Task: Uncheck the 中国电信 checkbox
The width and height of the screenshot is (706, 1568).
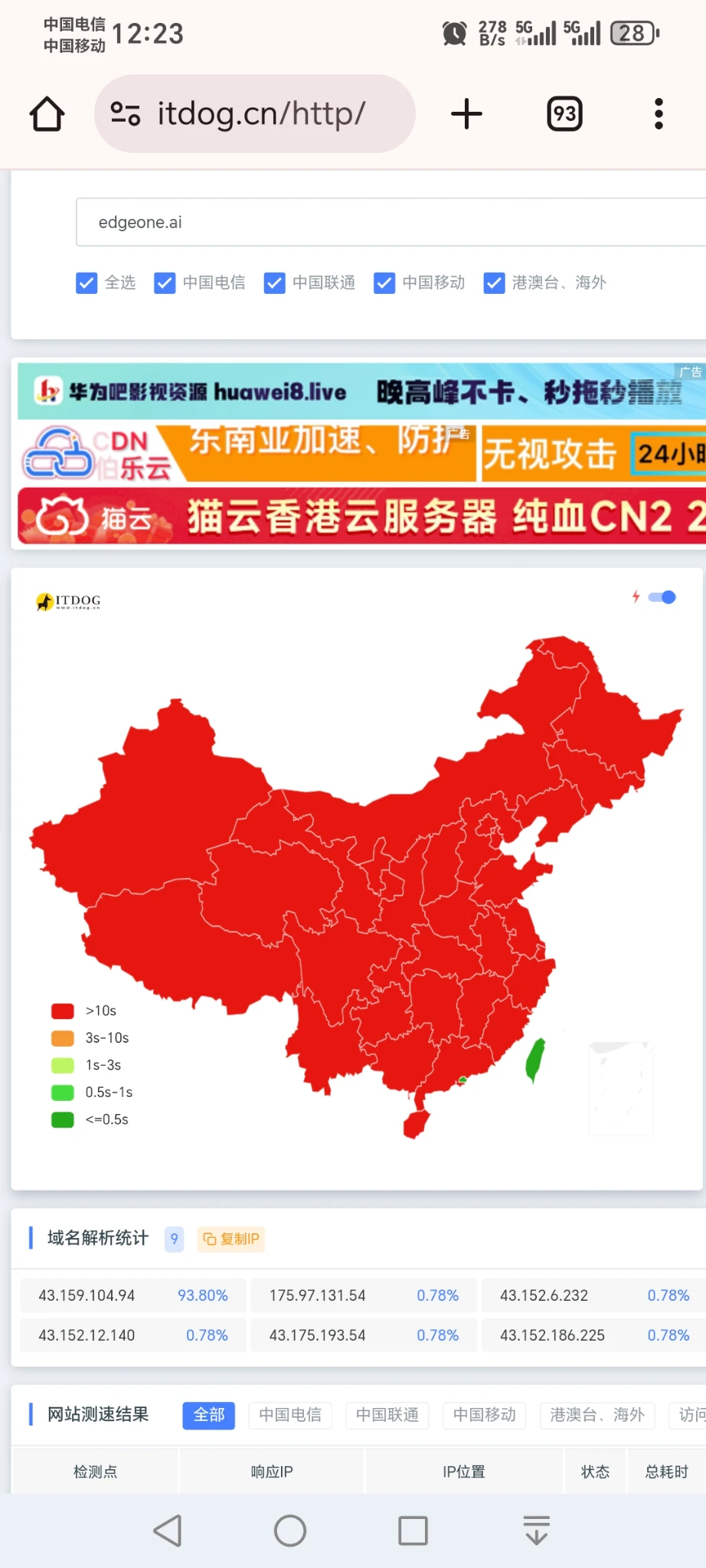Action: (165, 283)
